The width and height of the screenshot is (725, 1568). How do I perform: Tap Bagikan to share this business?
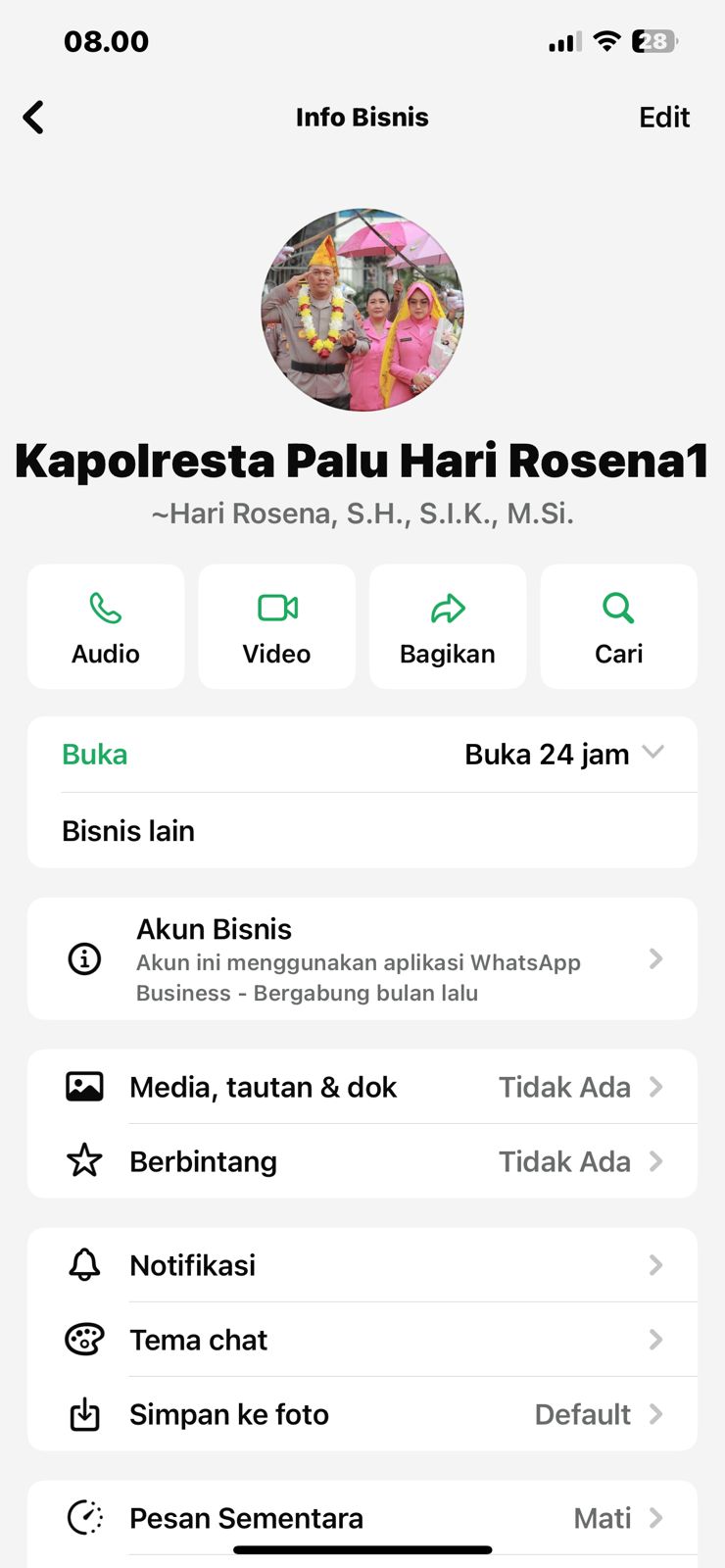pos(448,626)
